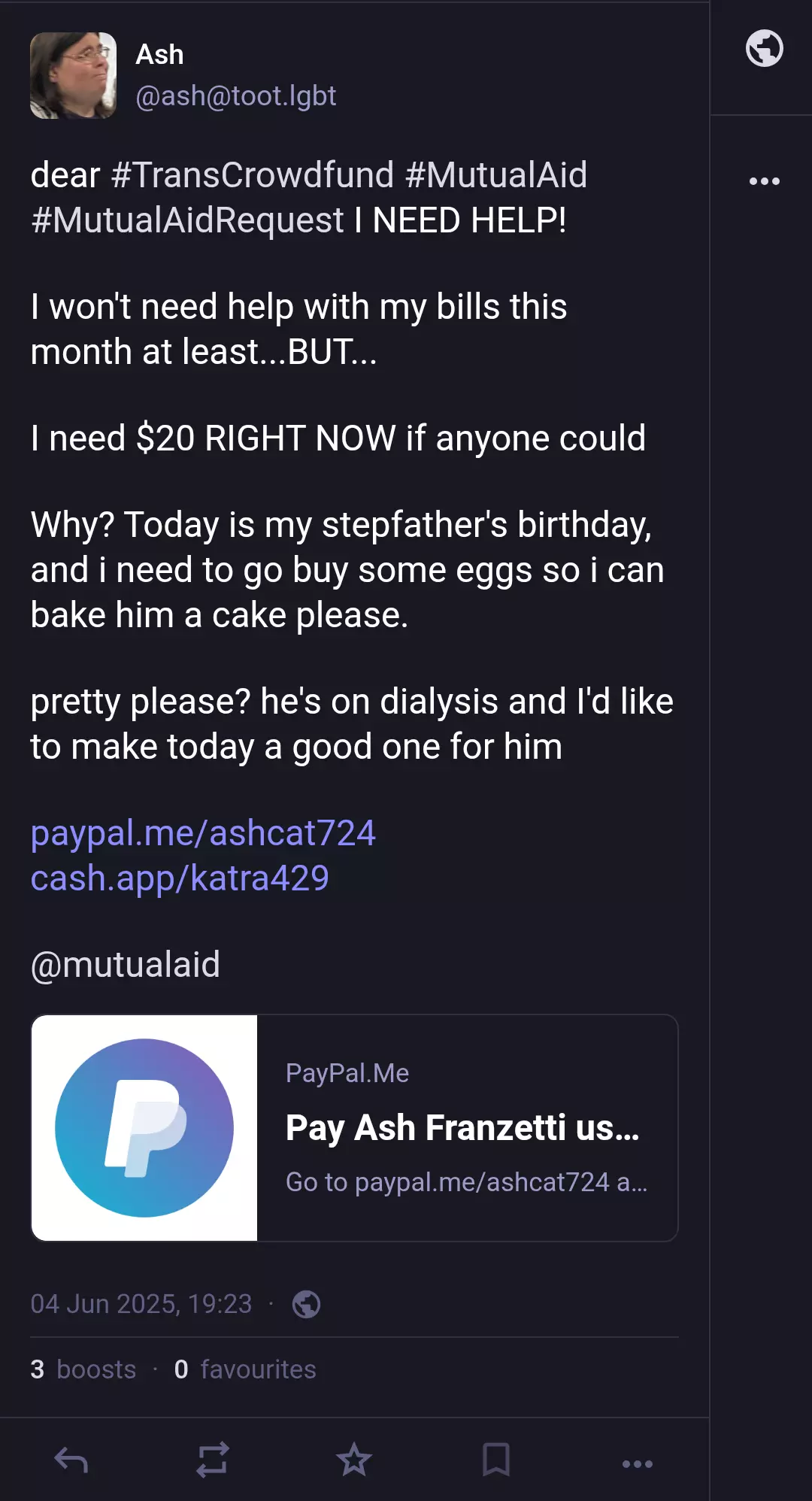Image resolution: width=812 pixels, height=1501 pixels.
Task: Open the paypal.me/ashcat724 link
Action: coord(203,833)
